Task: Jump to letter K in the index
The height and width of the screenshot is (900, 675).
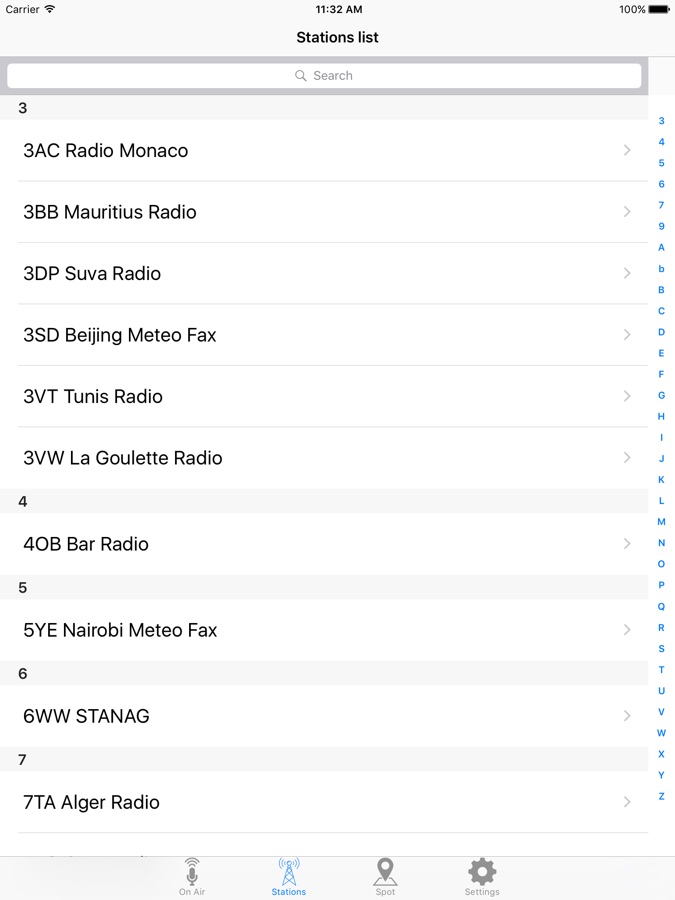Action: pos(661,480)
